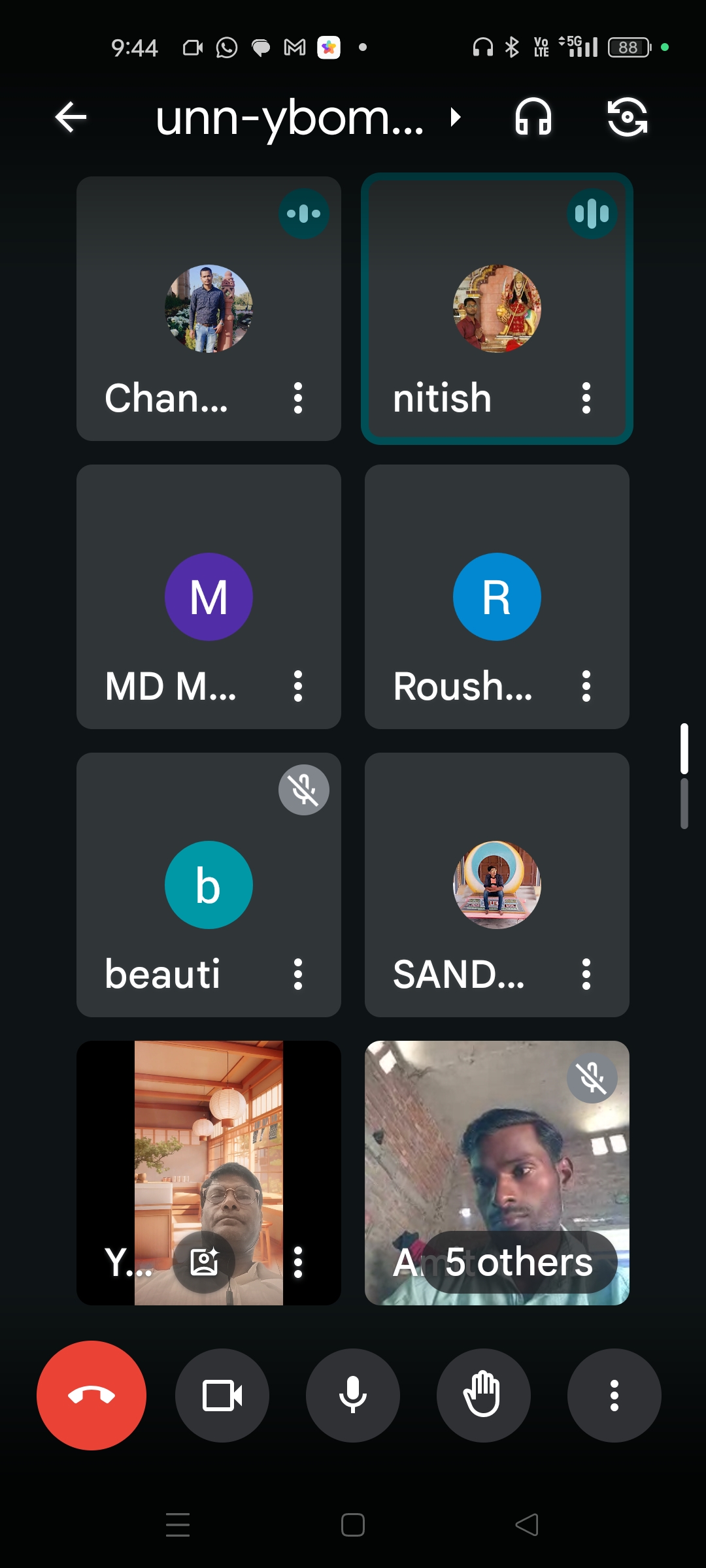
Task: Turn off the camera
Action: [222, 1396]
